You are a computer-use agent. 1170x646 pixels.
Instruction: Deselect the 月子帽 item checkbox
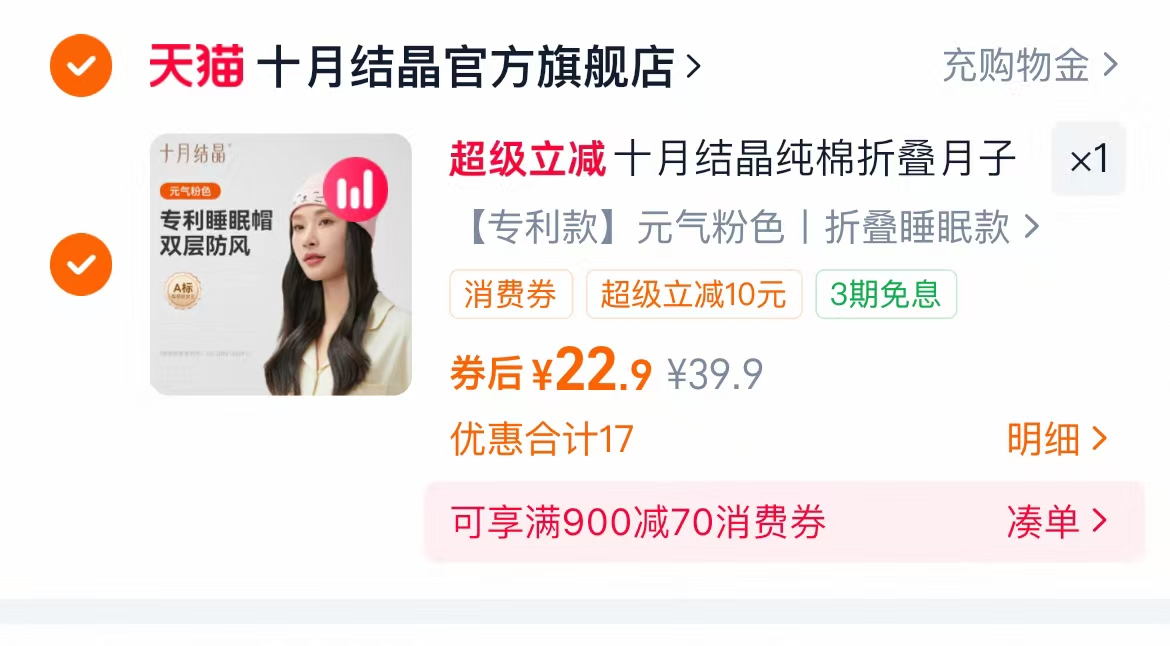click(x=81, y=264)
